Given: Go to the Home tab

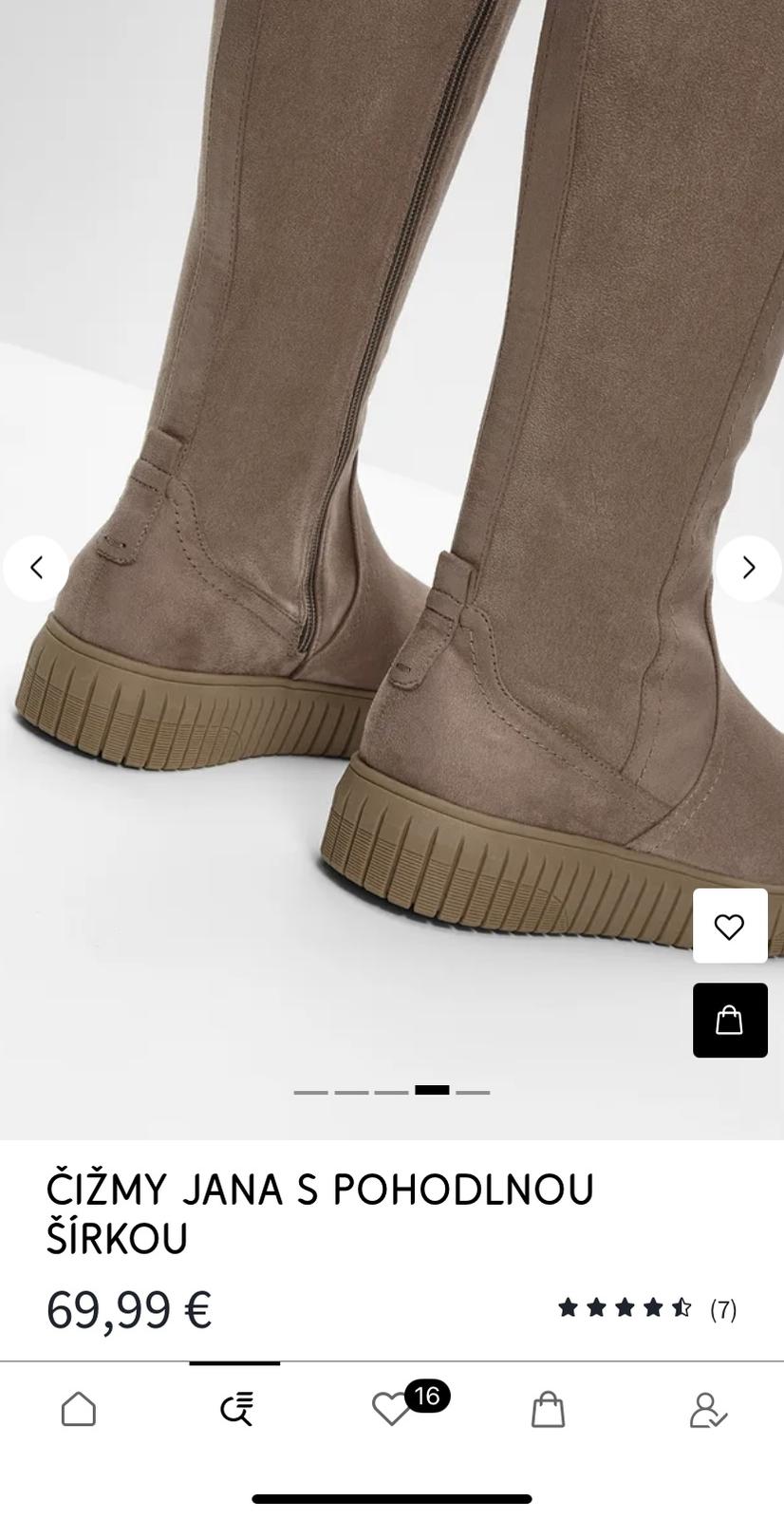Looking at the screenshot, I should (79, 1409).
